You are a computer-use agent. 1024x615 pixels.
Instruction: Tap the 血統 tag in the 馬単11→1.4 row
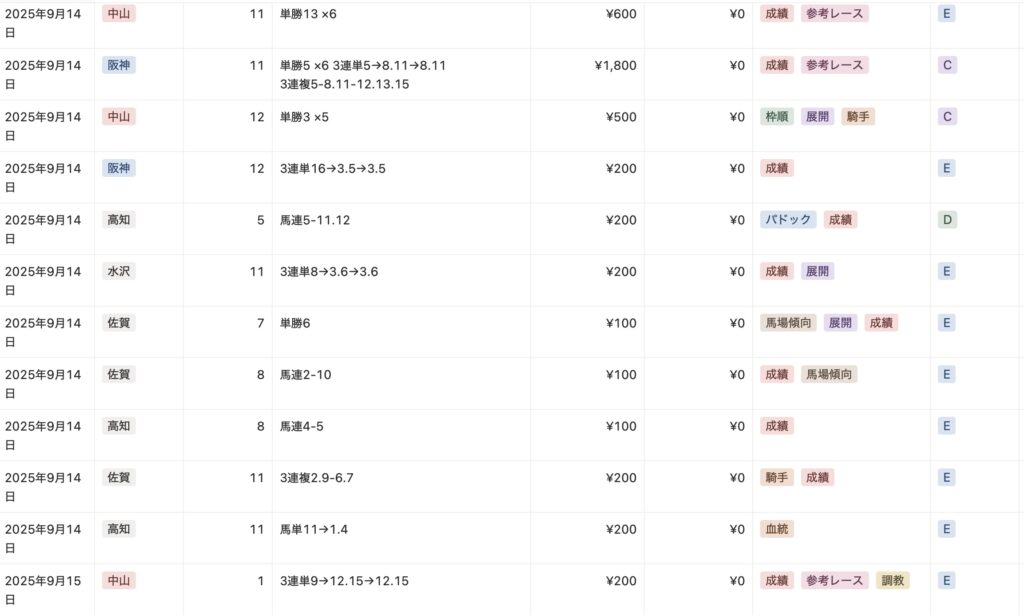[777, 529]
